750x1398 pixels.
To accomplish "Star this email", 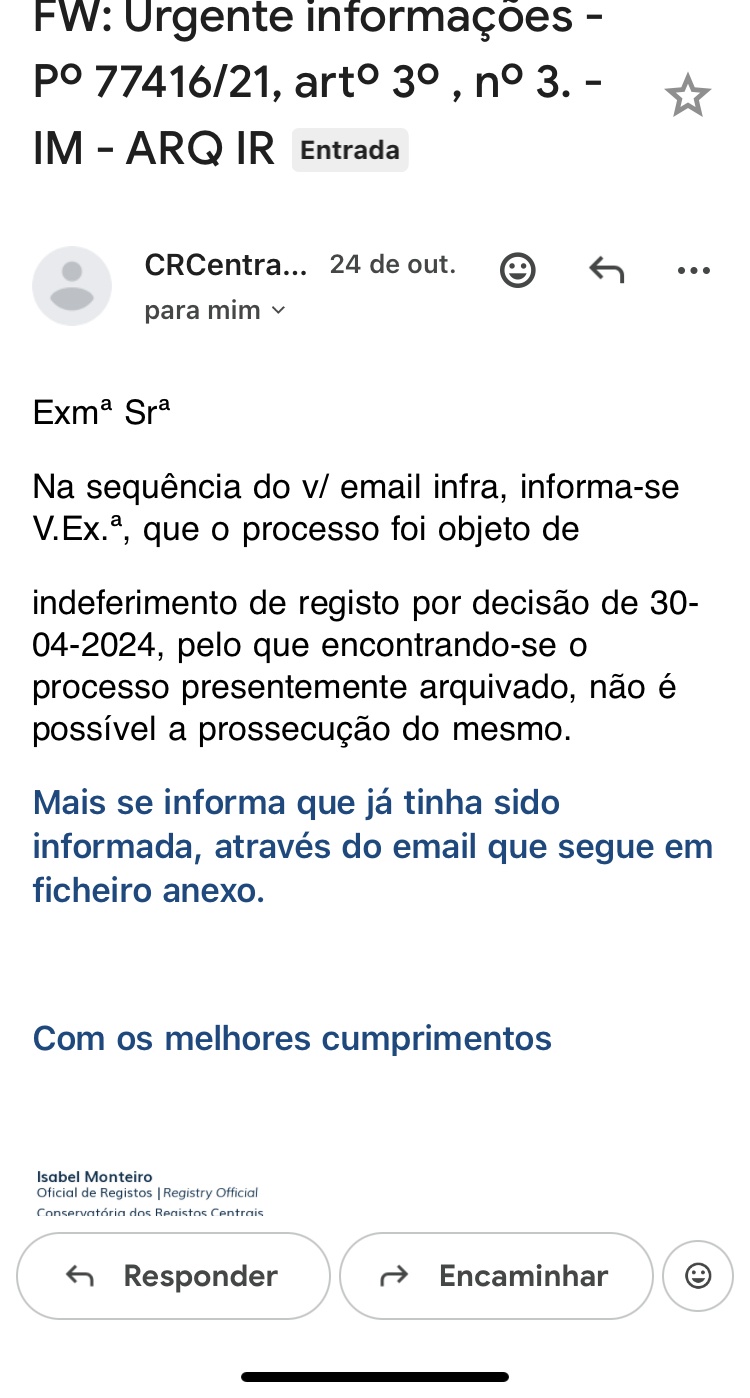I will click(x=687, y=97).
